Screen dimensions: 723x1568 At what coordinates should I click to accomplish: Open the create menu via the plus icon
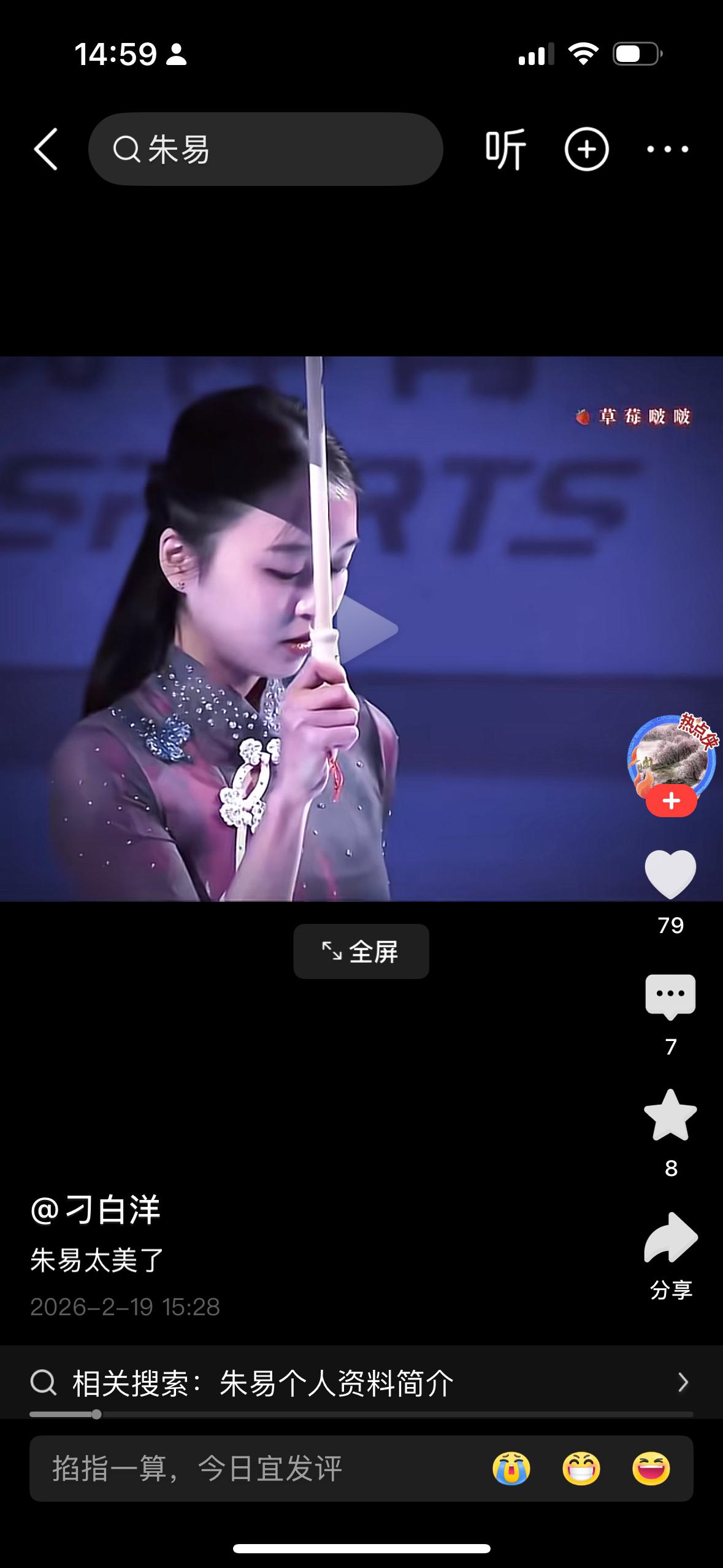(x=587, y=149)
